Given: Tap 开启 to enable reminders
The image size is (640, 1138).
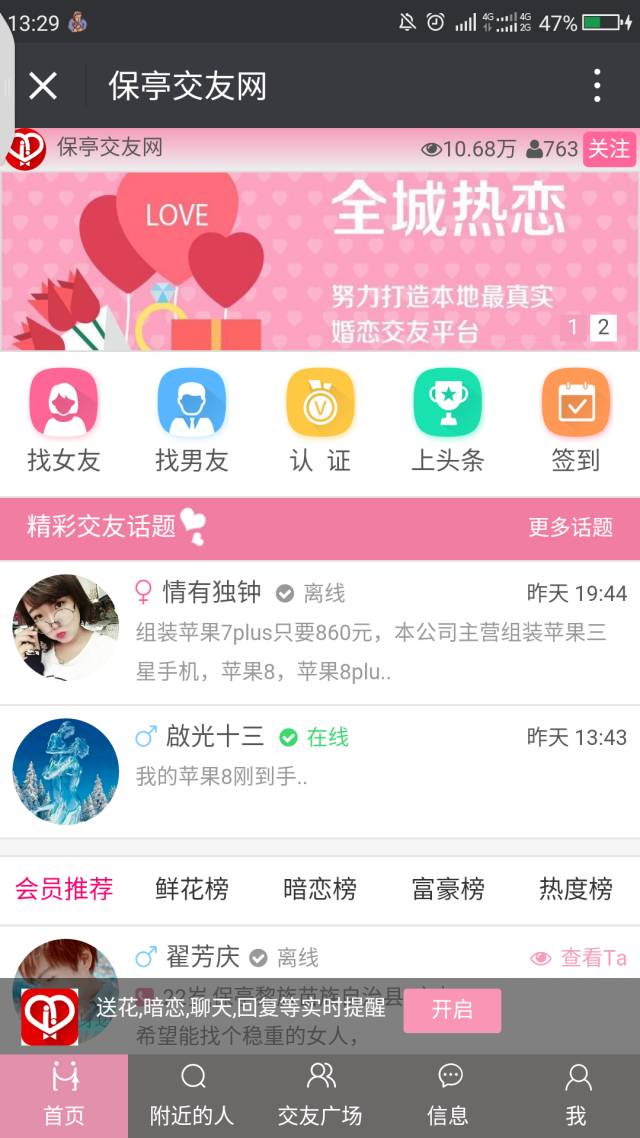Looking at the screenshot, I should pyautogui.click(x=452, y=1010).
